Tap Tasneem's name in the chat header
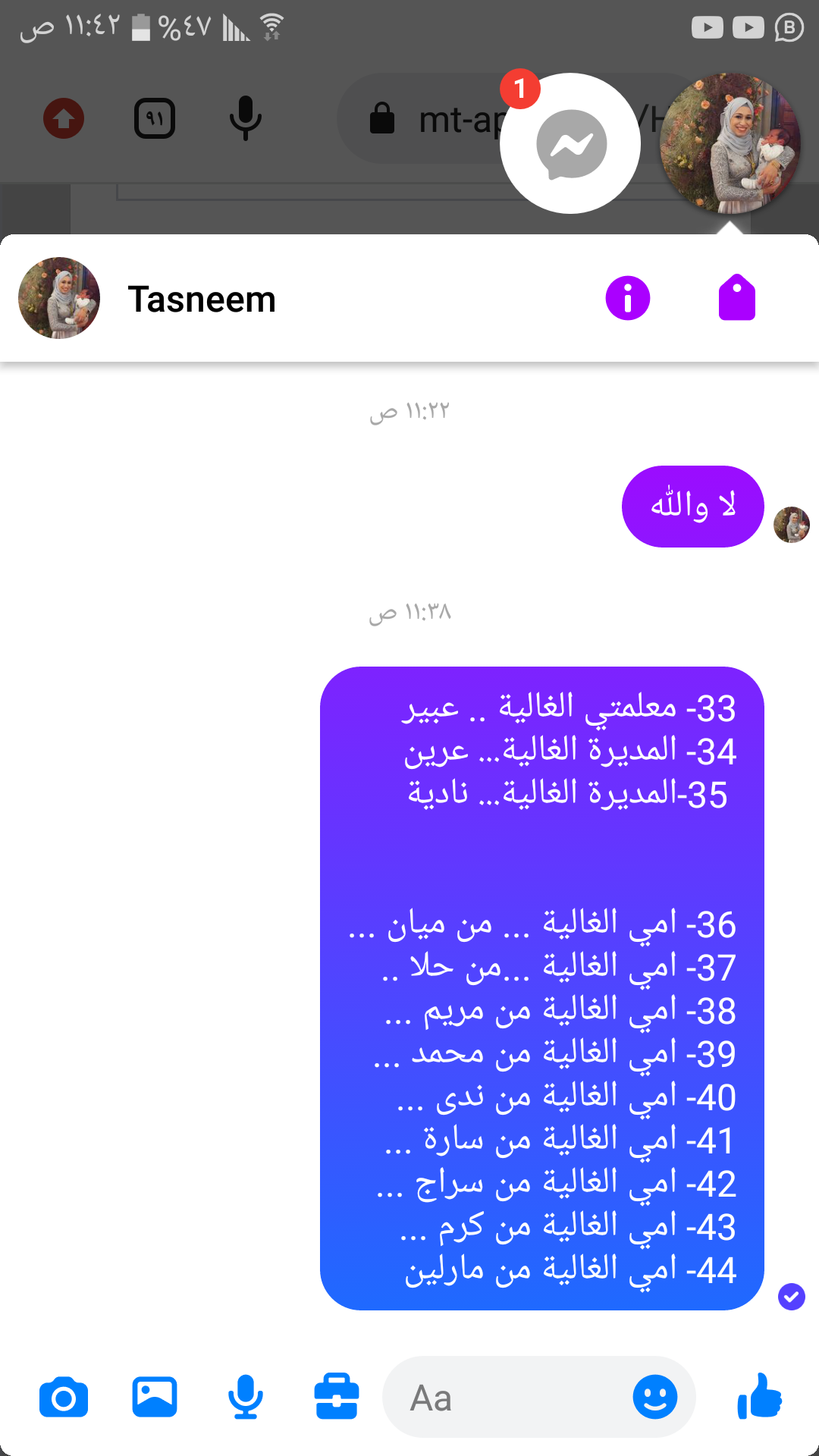 click(202, 300)
